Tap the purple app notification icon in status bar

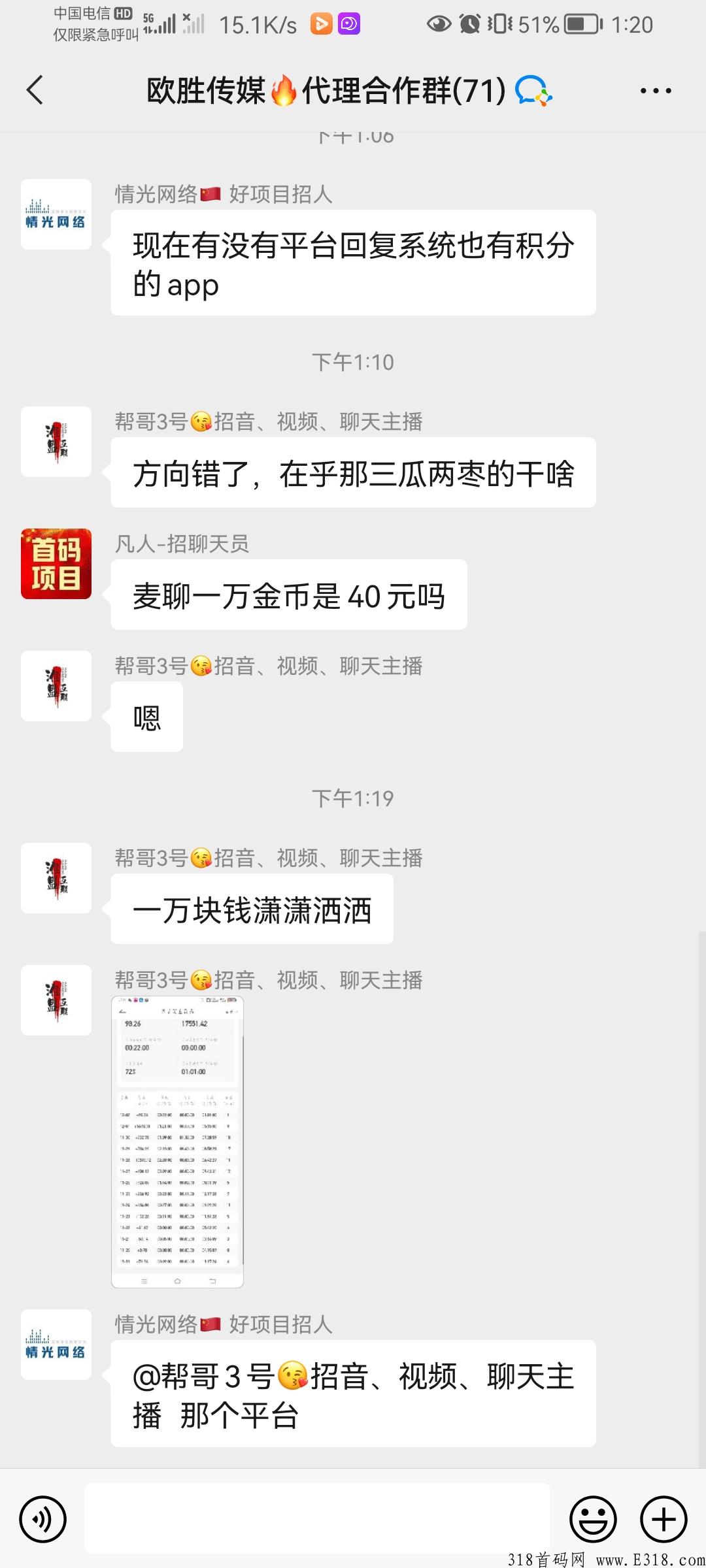point(348,24)
